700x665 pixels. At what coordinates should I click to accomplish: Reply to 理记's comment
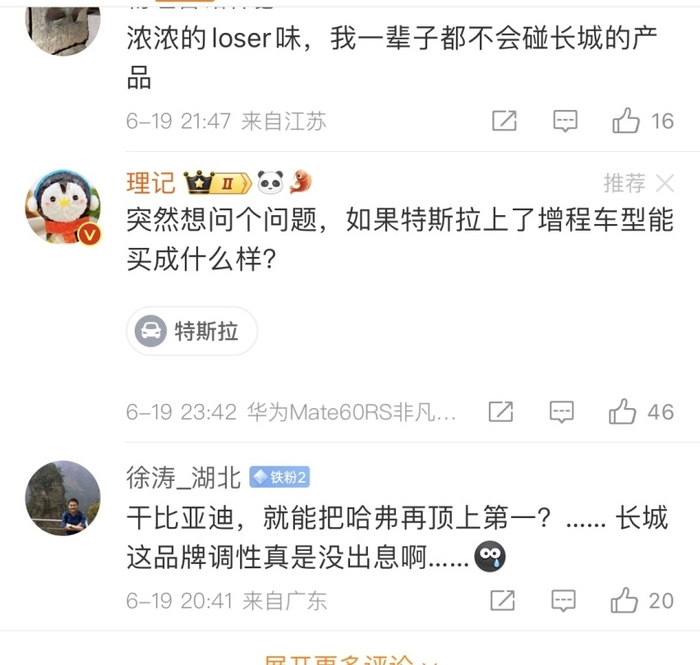(x=562, y=411)
